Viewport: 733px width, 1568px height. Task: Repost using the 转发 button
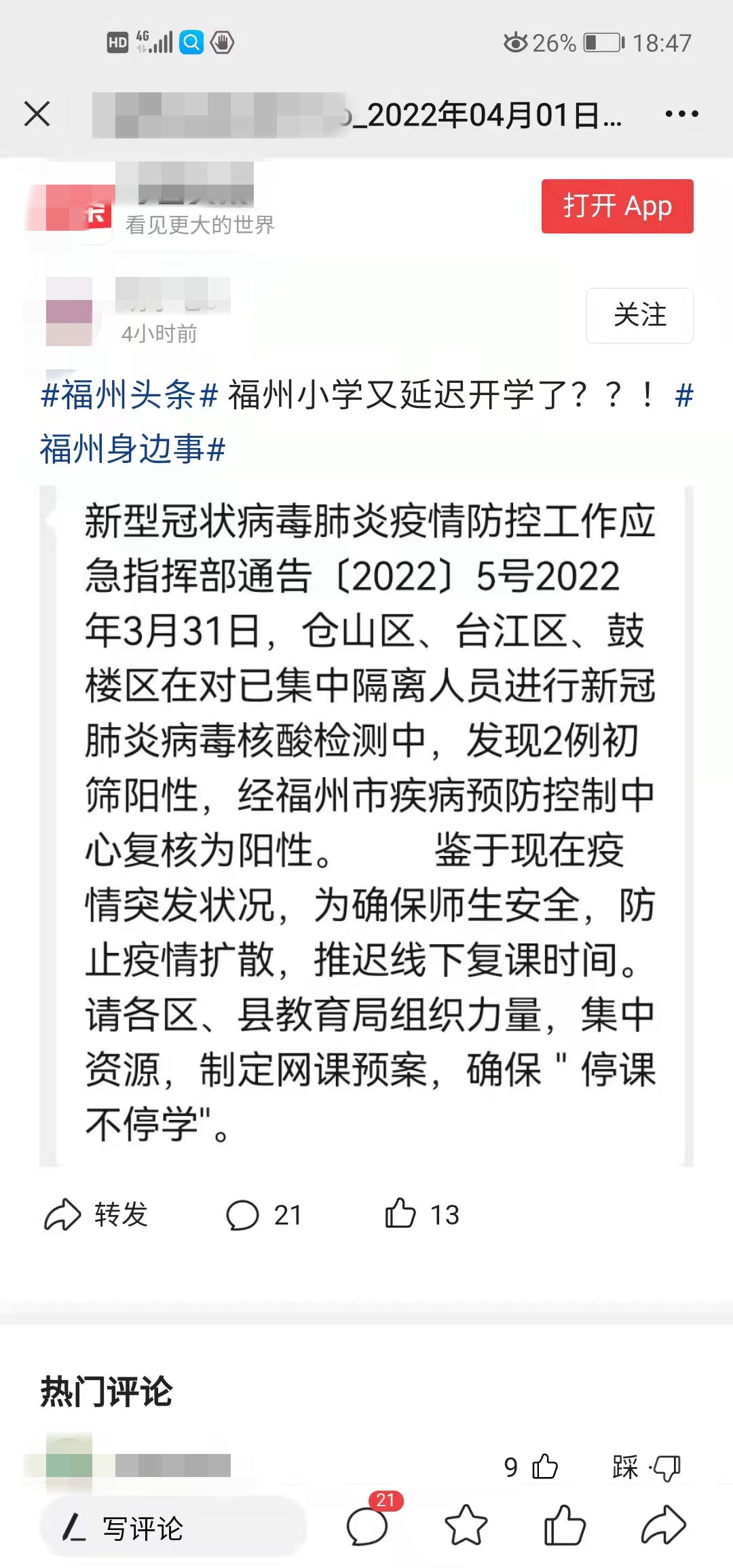tap(96, 1214)
